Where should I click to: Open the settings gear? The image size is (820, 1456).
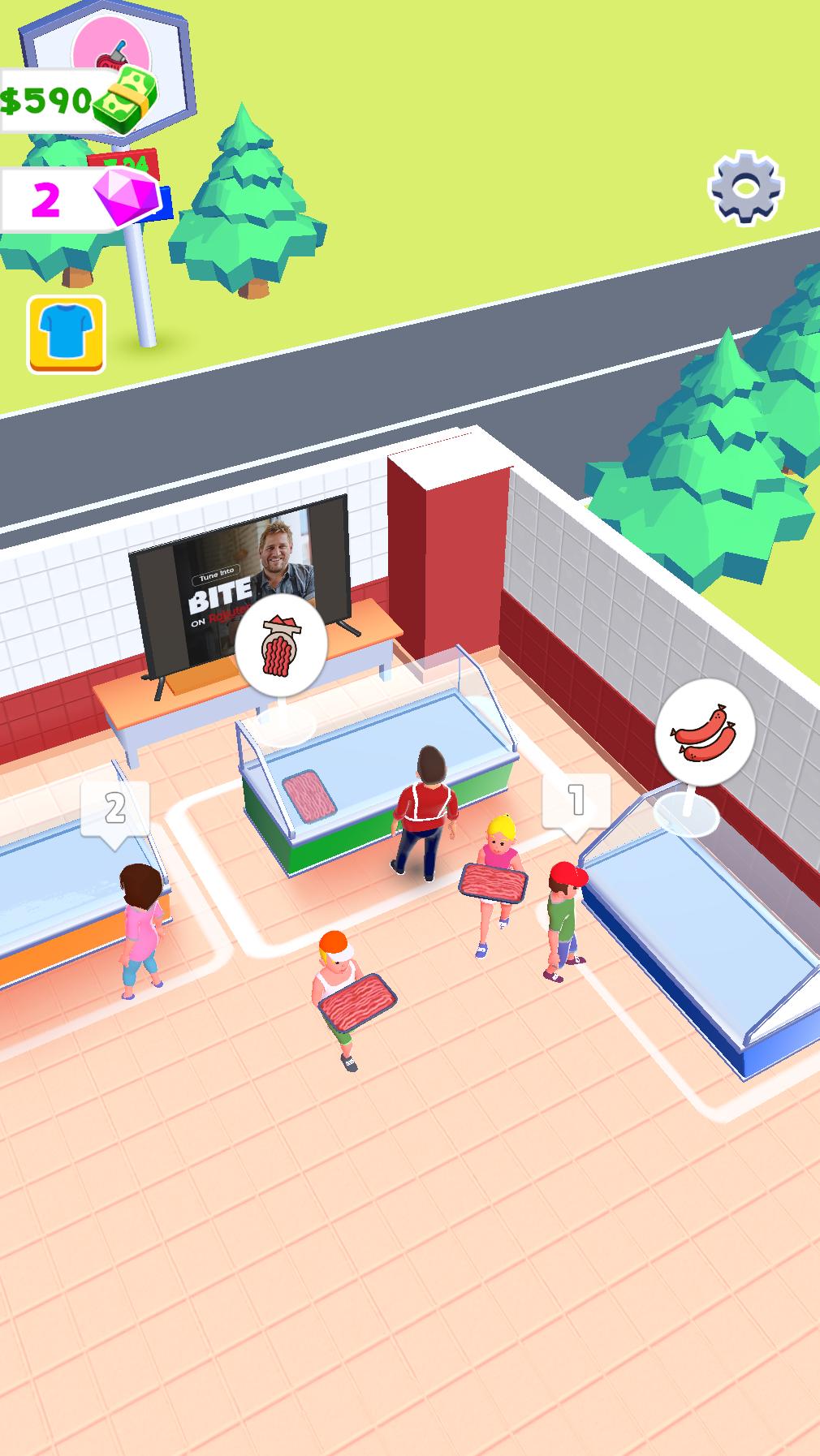pos(745,187)
